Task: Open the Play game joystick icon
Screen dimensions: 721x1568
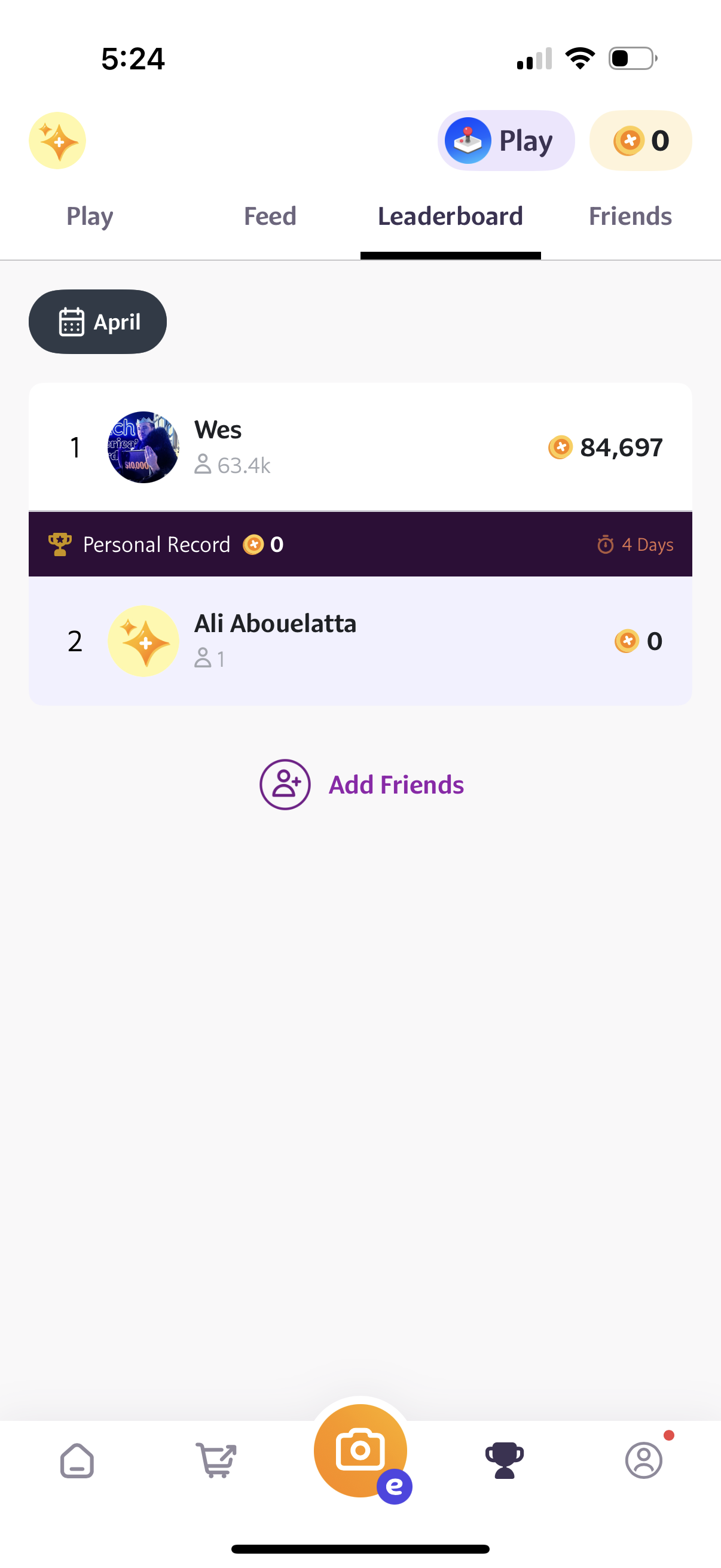Action: tap(468, 141)
